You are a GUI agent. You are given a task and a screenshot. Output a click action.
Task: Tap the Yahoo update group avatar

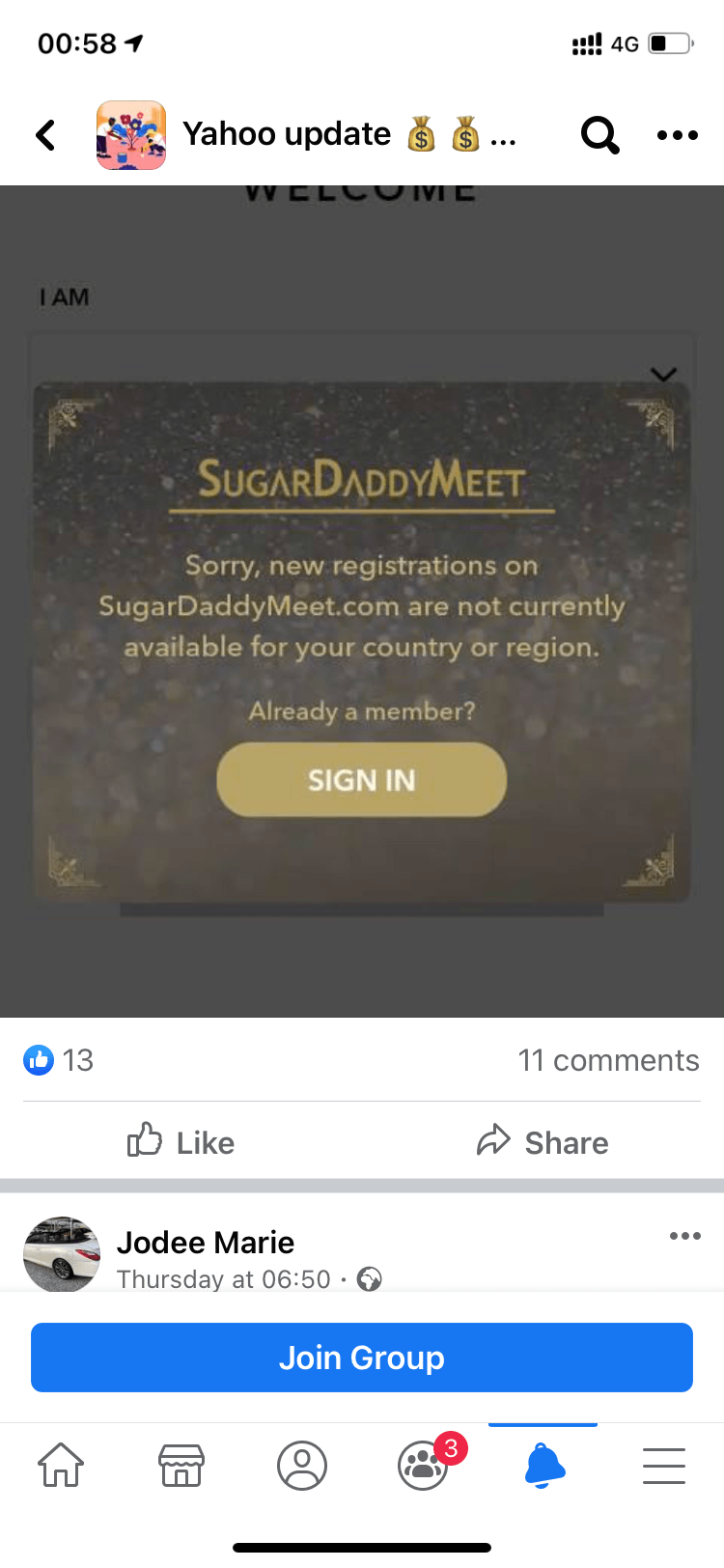pos(131,135)
